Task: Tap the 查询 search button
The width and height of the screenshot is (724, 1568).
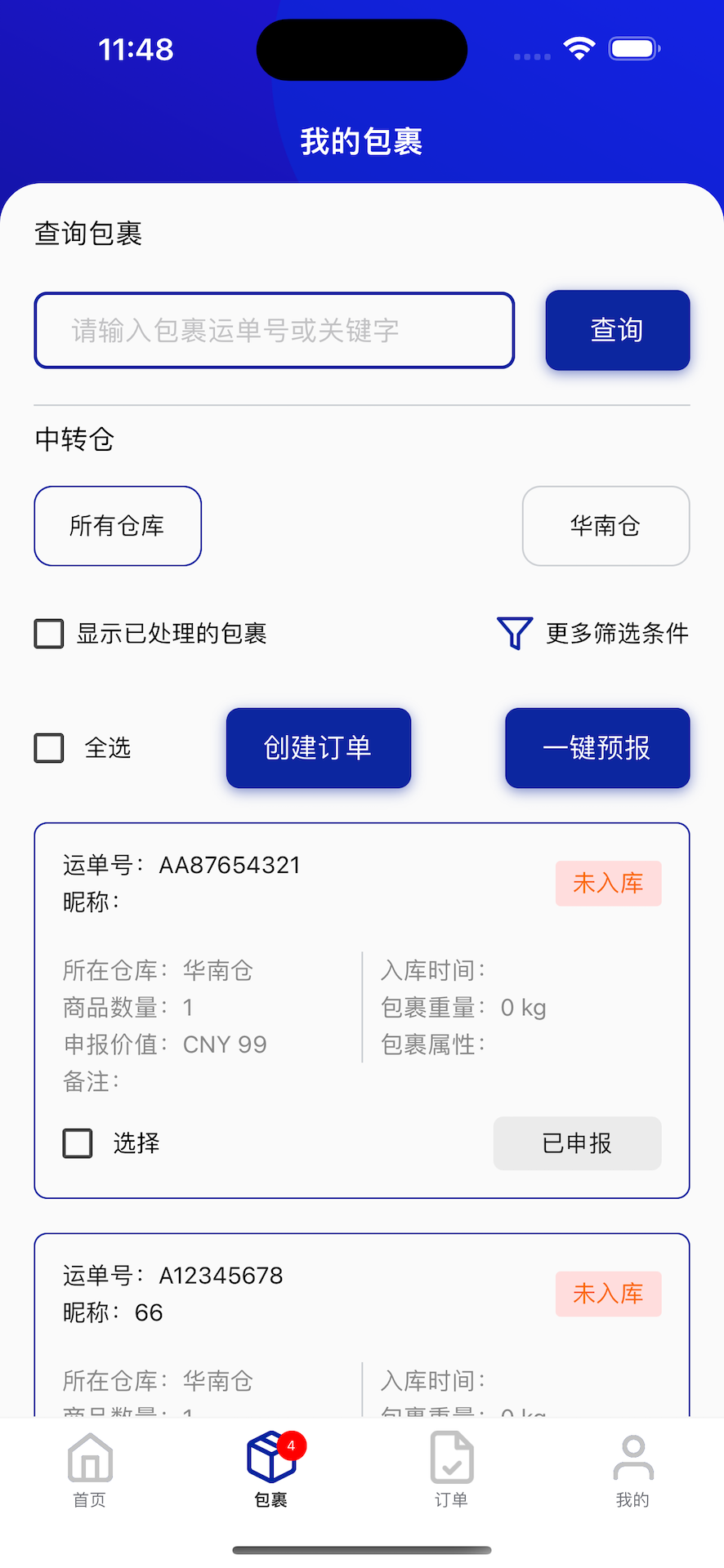Action: click(617, 331)
